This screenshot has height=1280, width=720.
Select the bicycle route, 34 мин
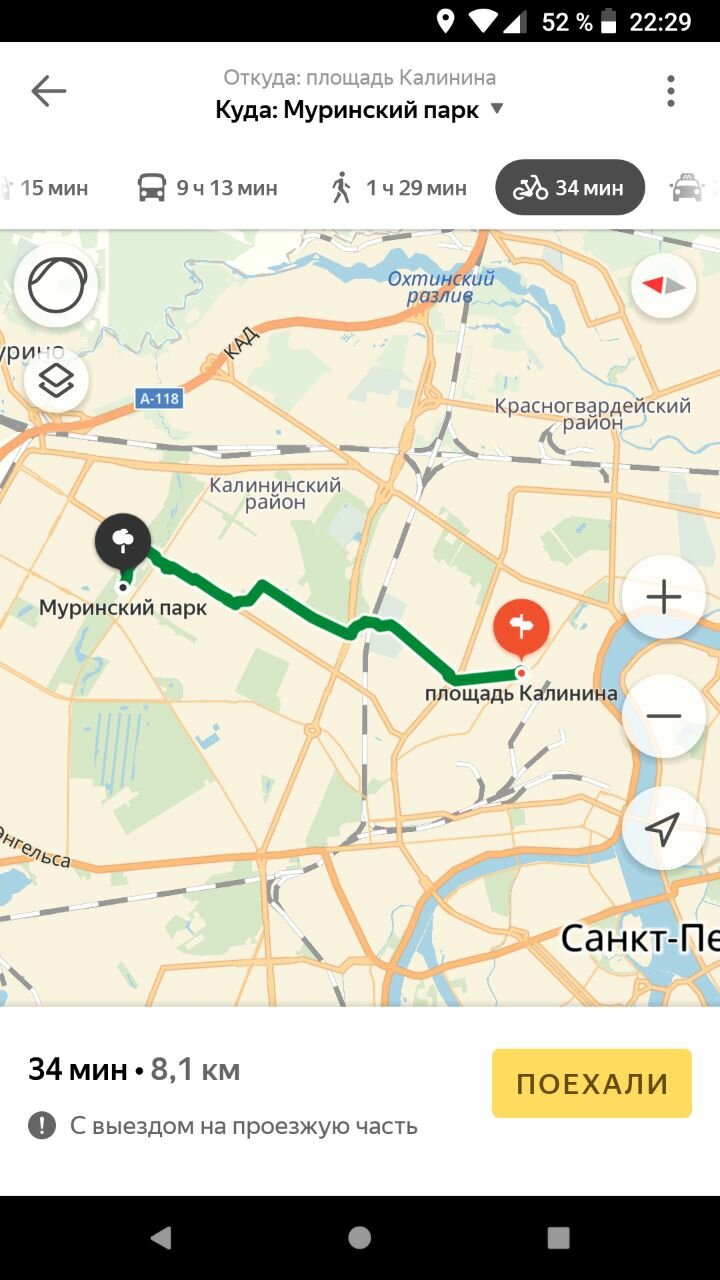point(569,188)
